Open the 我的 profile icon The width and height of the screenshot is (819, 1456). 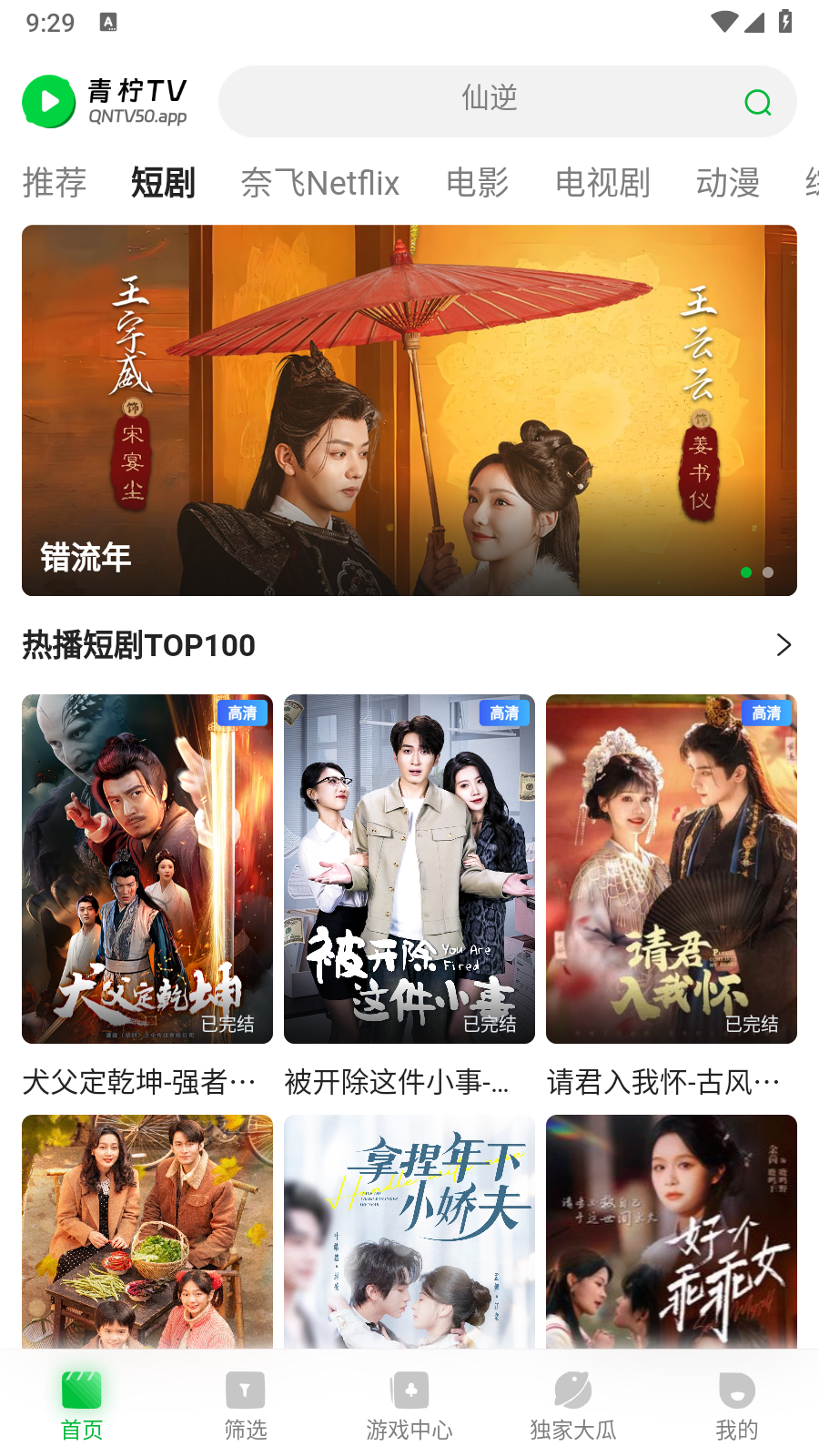(x=736, y=1390)
